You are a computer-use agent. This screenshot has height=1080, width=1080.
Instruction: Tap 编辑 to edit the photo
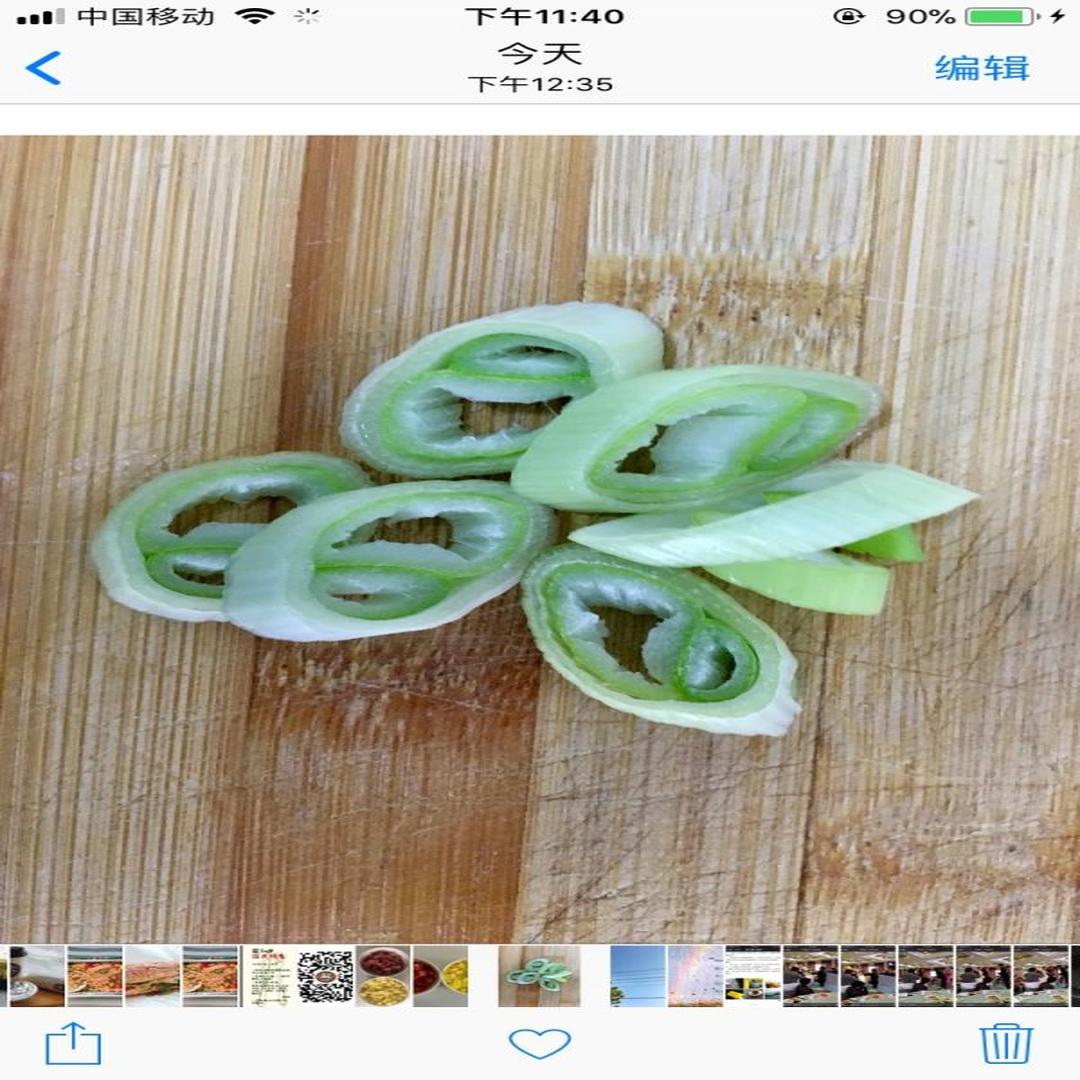pos(982,69)
